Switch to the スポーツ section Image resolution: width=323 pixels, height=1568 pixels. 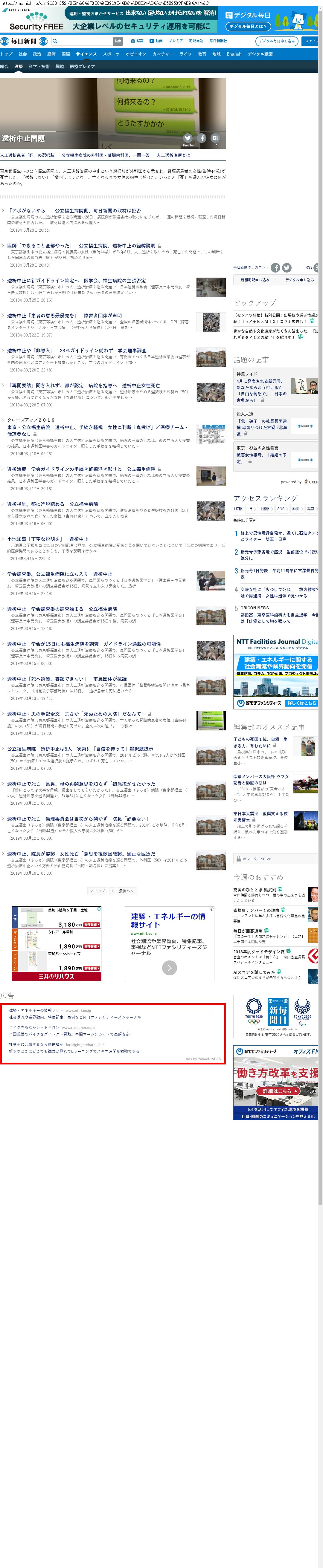pos(111,54)
